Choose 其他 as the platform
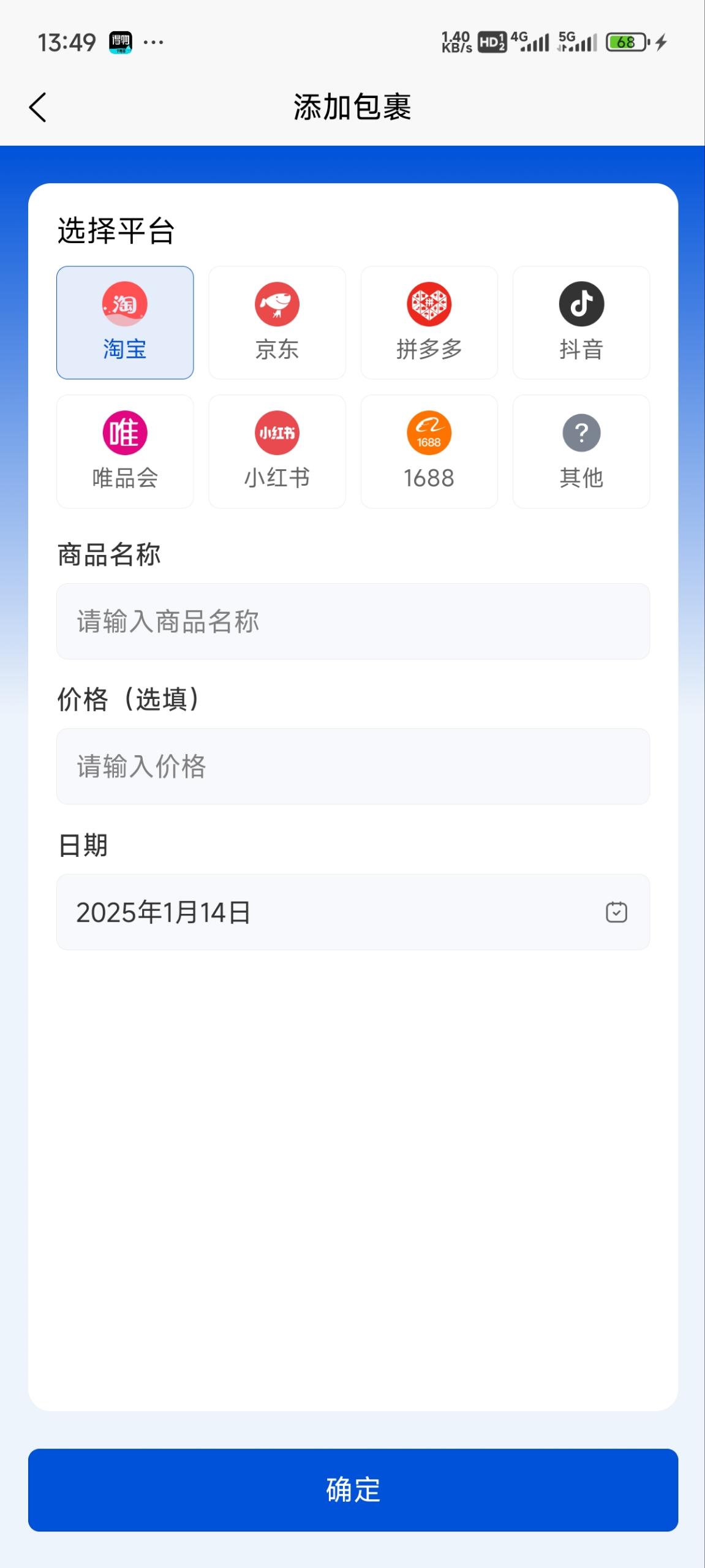The width and height of the screenshot is (705, 1568). 581,451
